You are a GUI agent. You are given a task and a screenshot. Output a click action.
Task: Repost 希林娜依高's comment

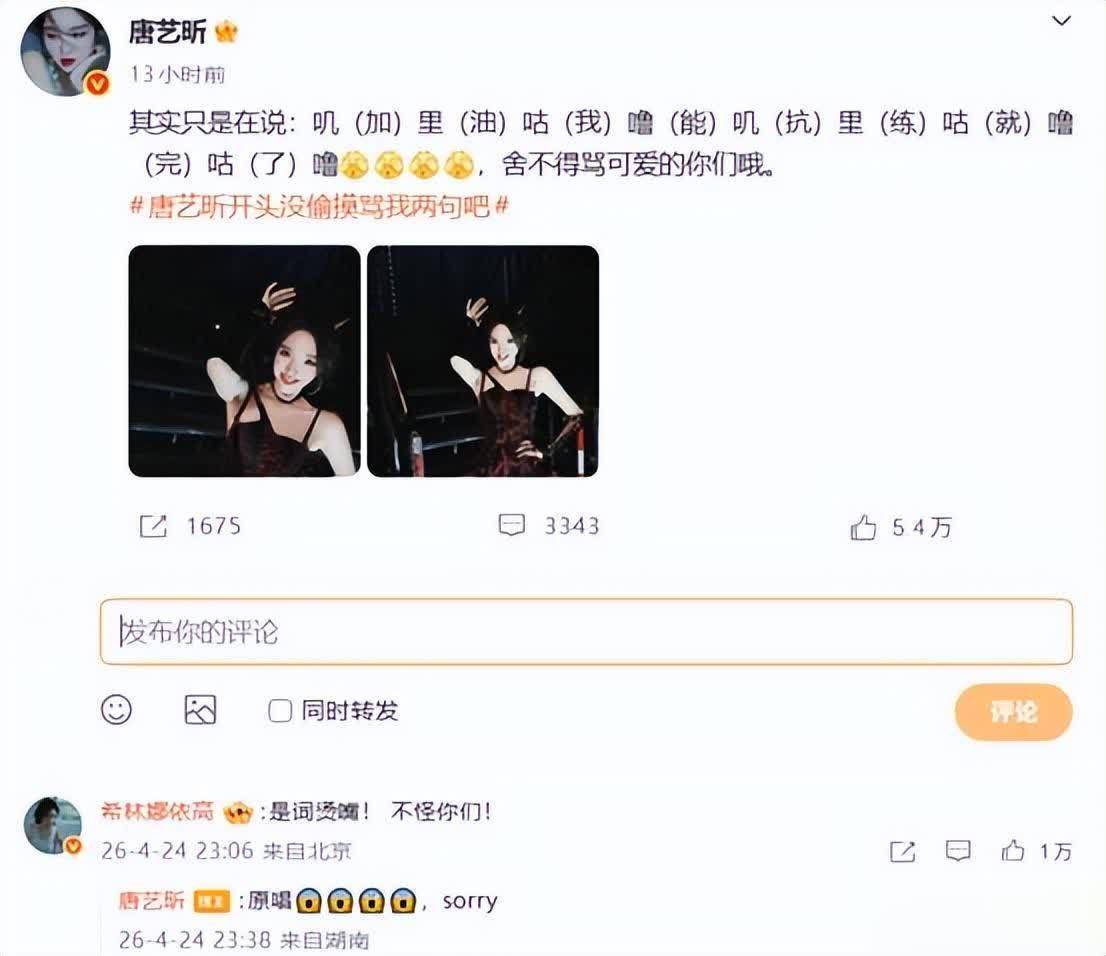point(903,852)
